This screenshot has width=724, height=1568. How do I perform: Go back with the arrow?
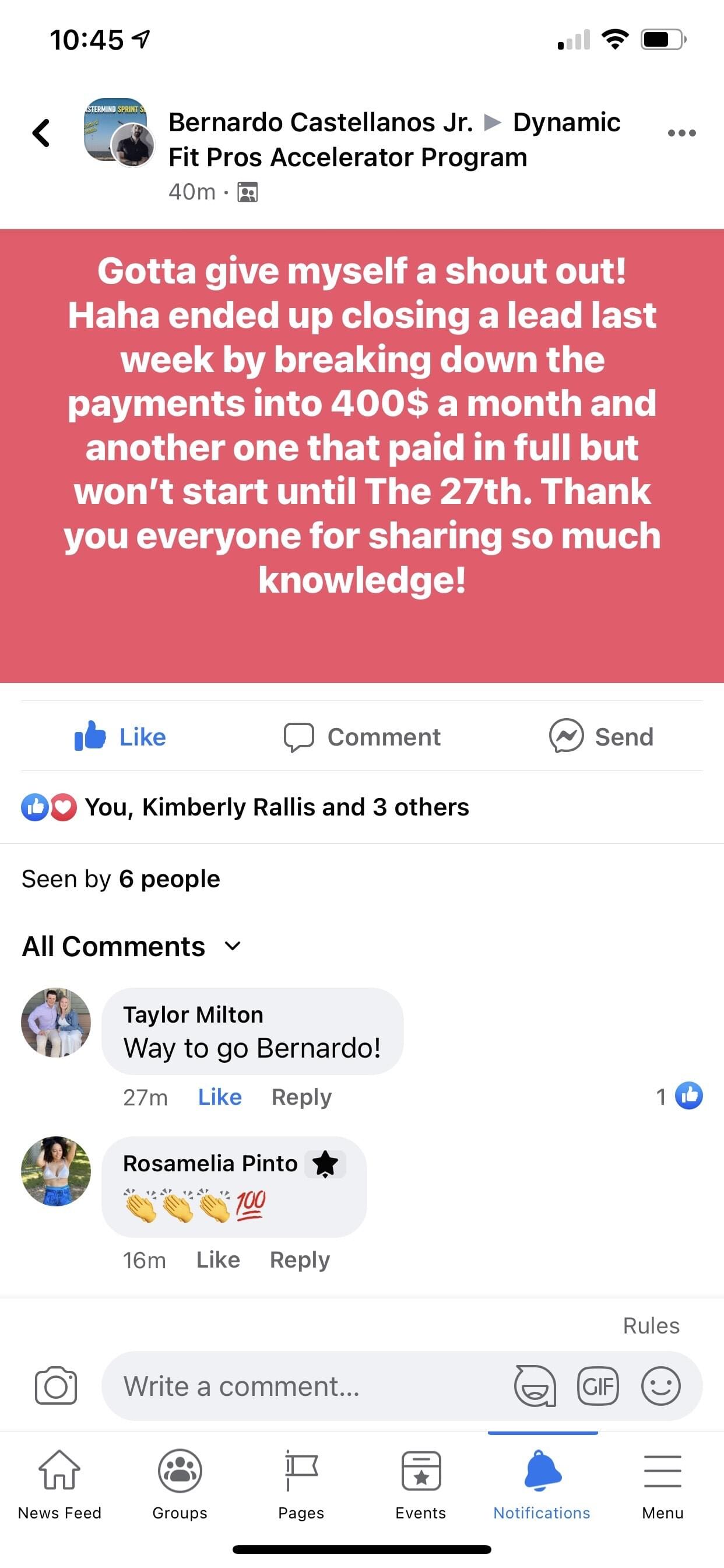(41, 132)
